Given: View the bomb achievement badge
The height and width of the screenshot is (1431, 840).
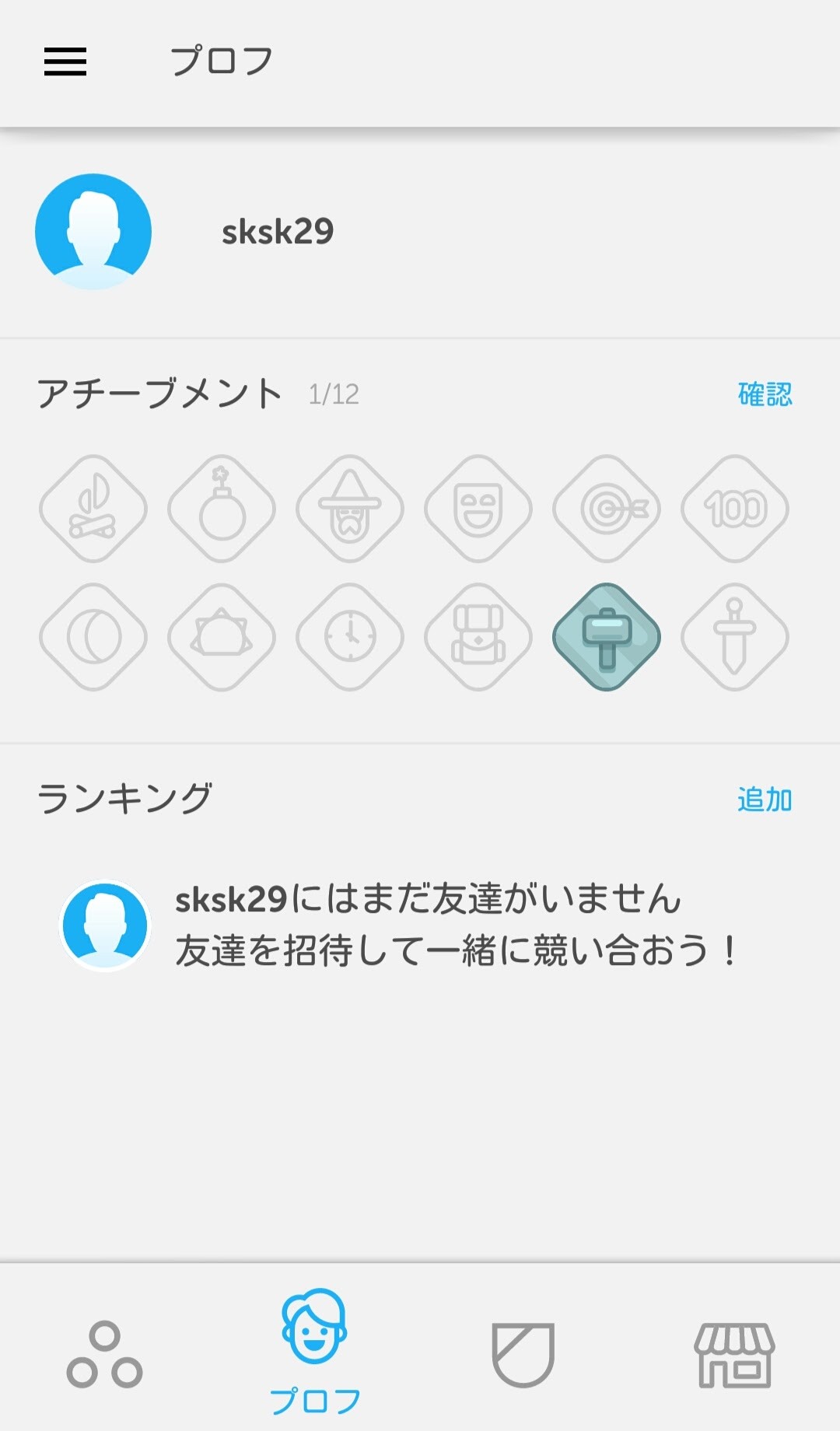Looking at the screenshot, I should coord(222,509).
